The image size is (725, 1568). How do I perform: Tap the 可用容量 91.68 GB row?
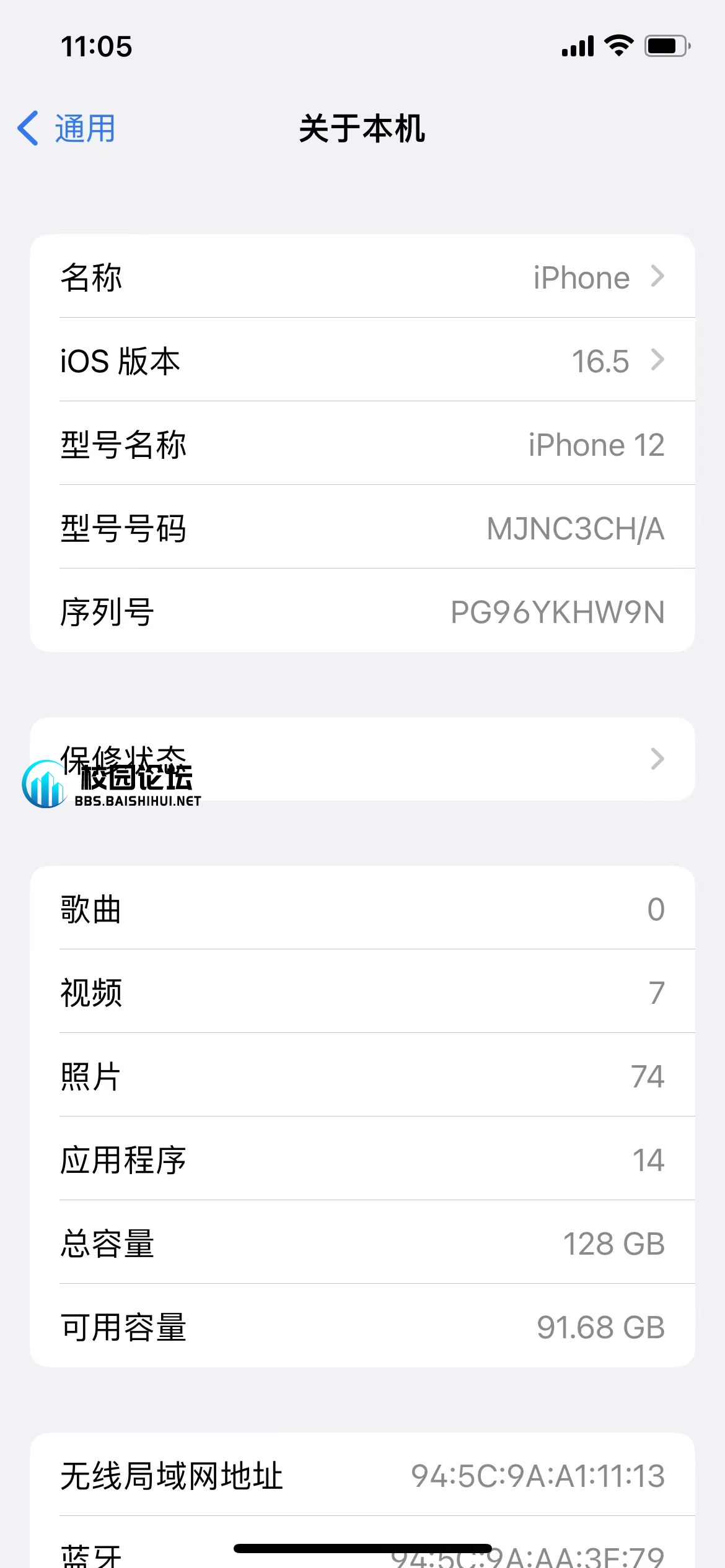pyautogui.click(x=362, y=1327)
